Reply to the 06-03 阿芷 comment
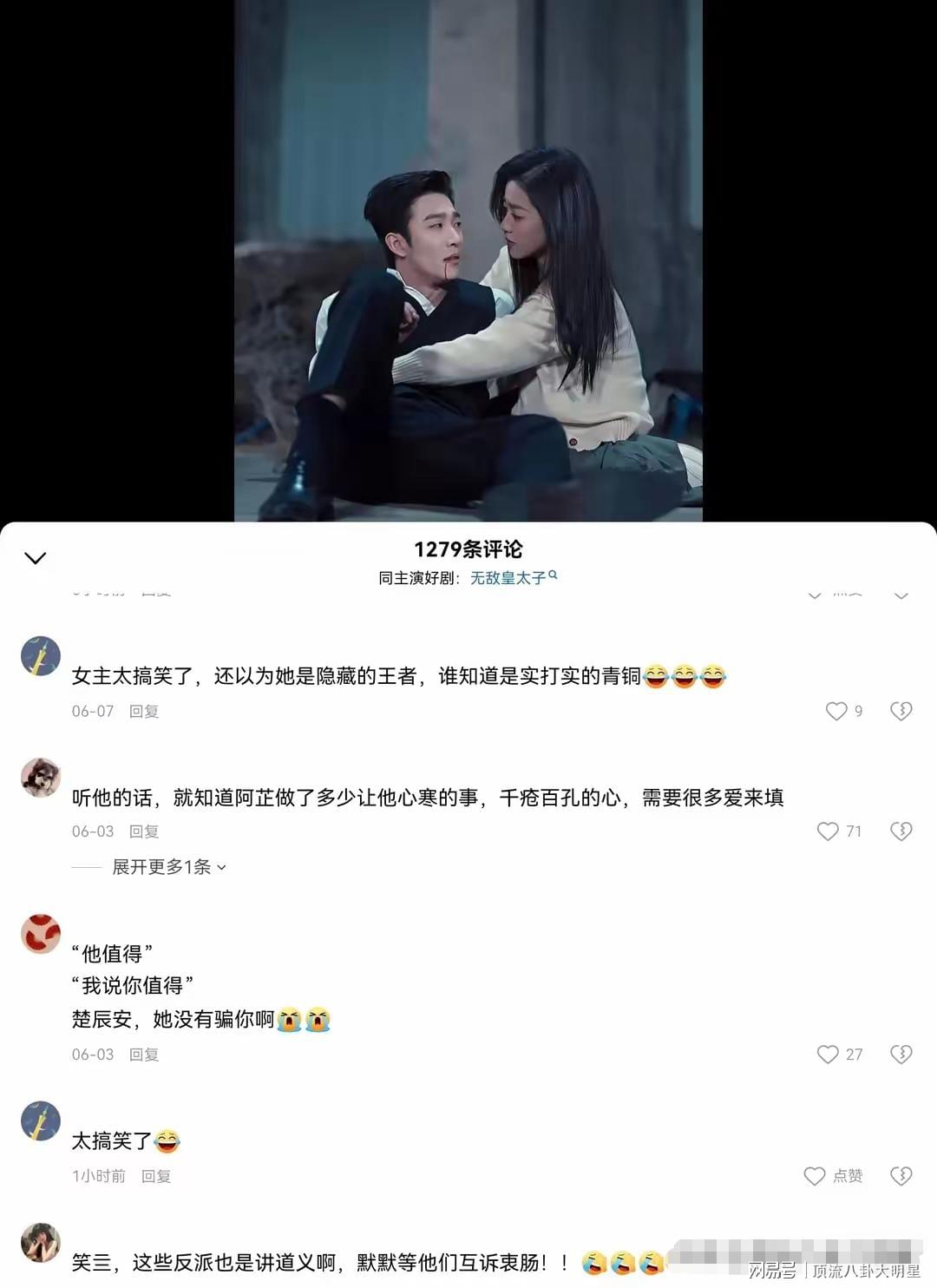Viewport: 937px width, 1288px height. click(144, 831)
